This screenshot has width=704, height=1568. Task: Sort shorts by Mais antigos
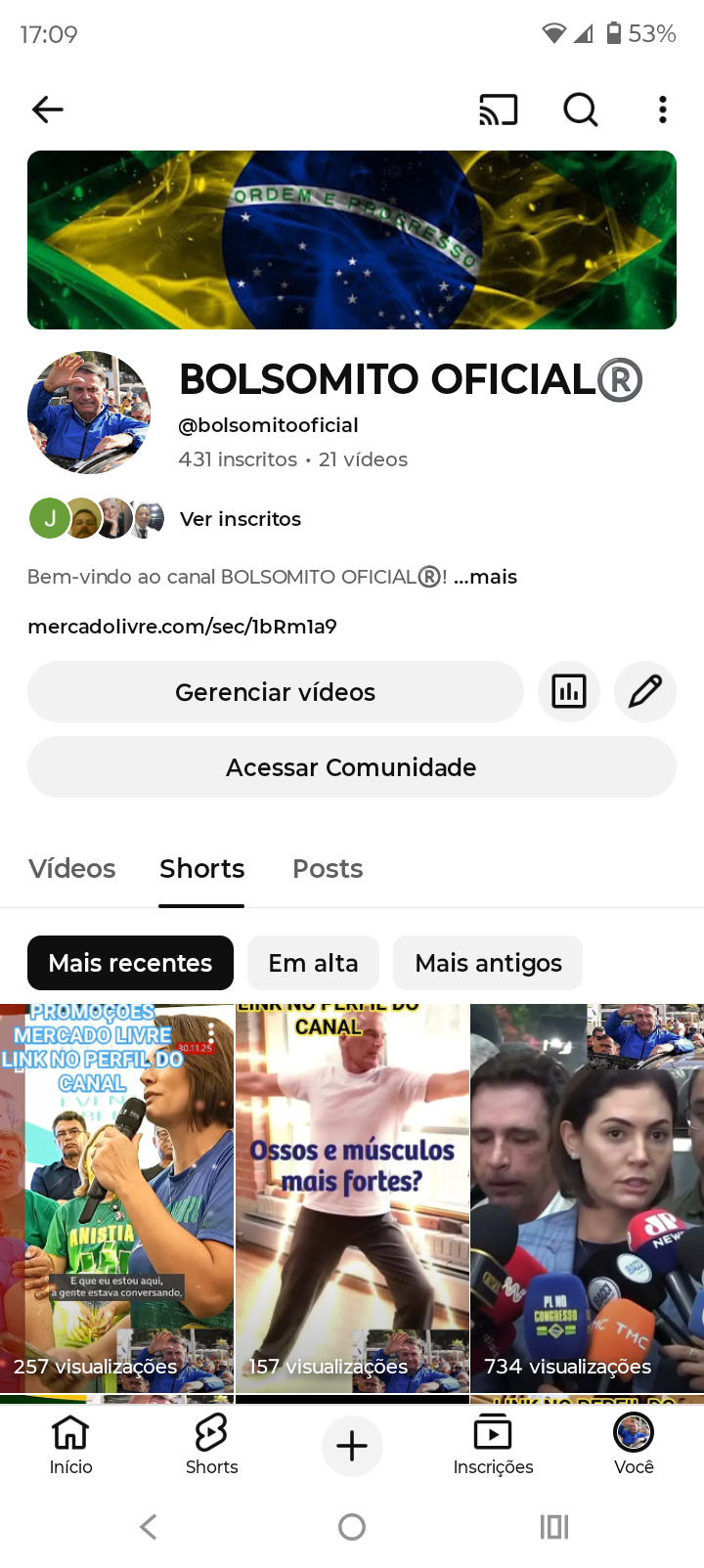click(488, 963)
